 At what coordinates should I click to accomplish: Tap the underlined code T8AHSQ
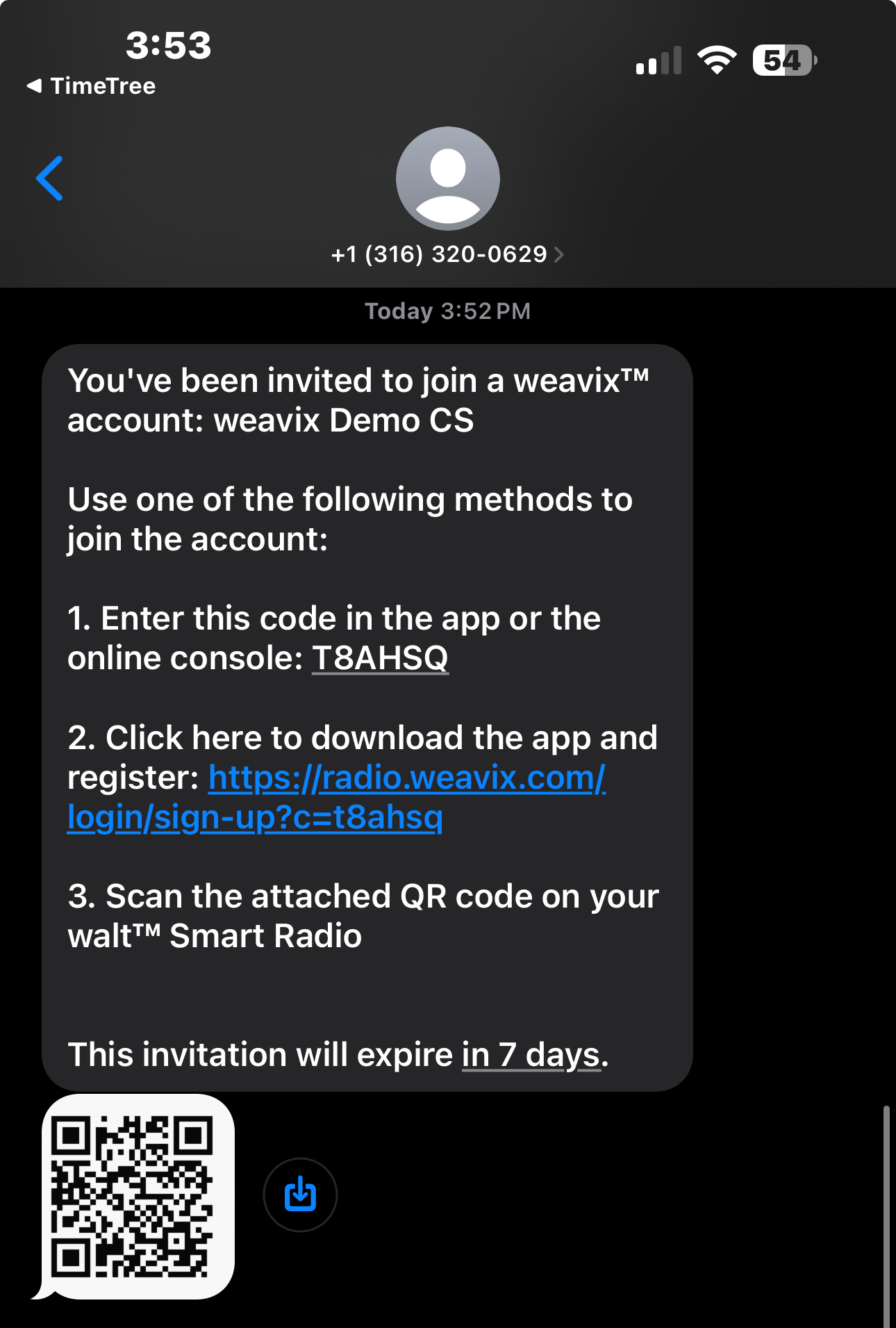[x=380, y=658]
